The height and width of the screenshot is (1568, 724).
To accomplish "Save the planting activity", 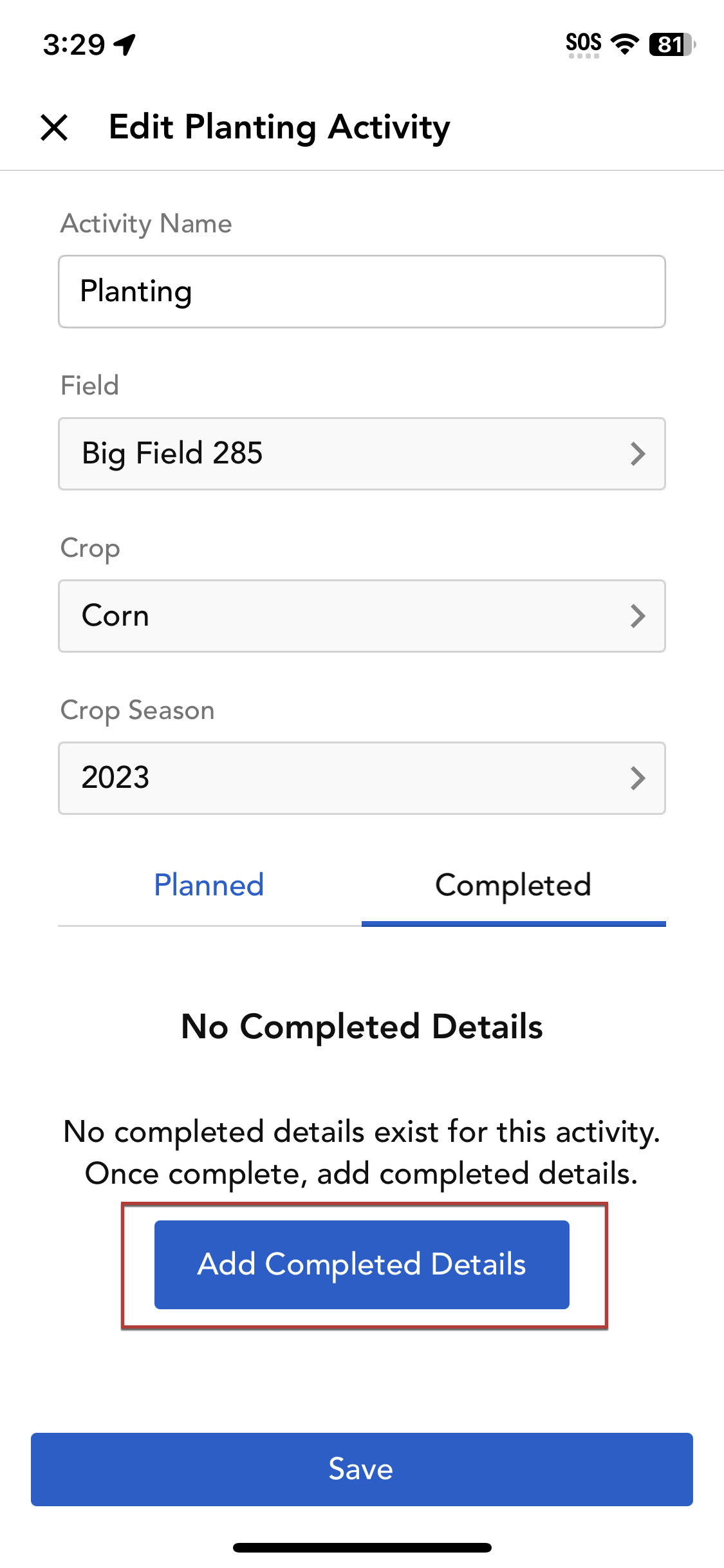I will point(362,1470).
